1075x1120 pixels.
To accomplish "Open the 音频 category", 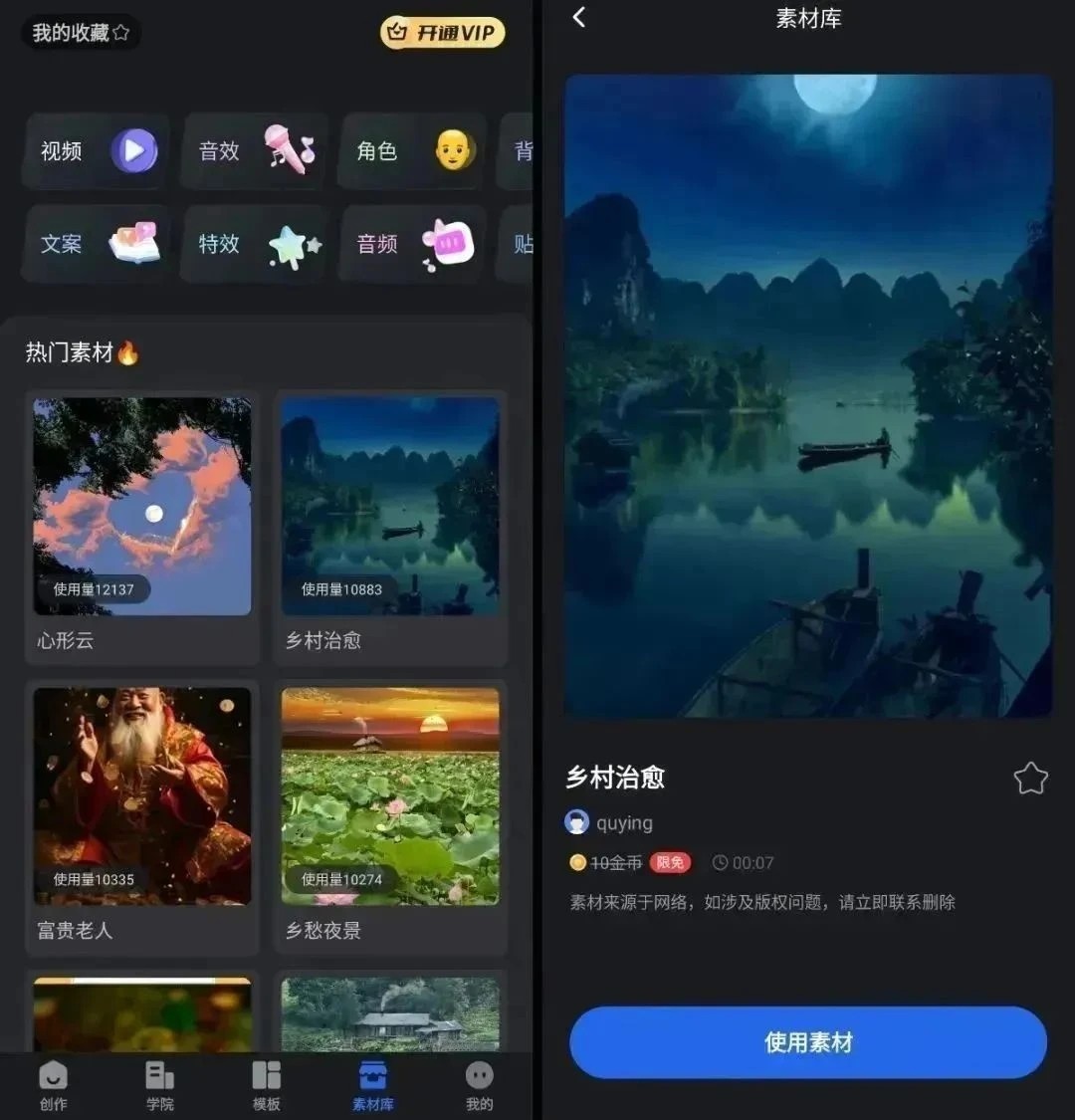I will [412, 244].
